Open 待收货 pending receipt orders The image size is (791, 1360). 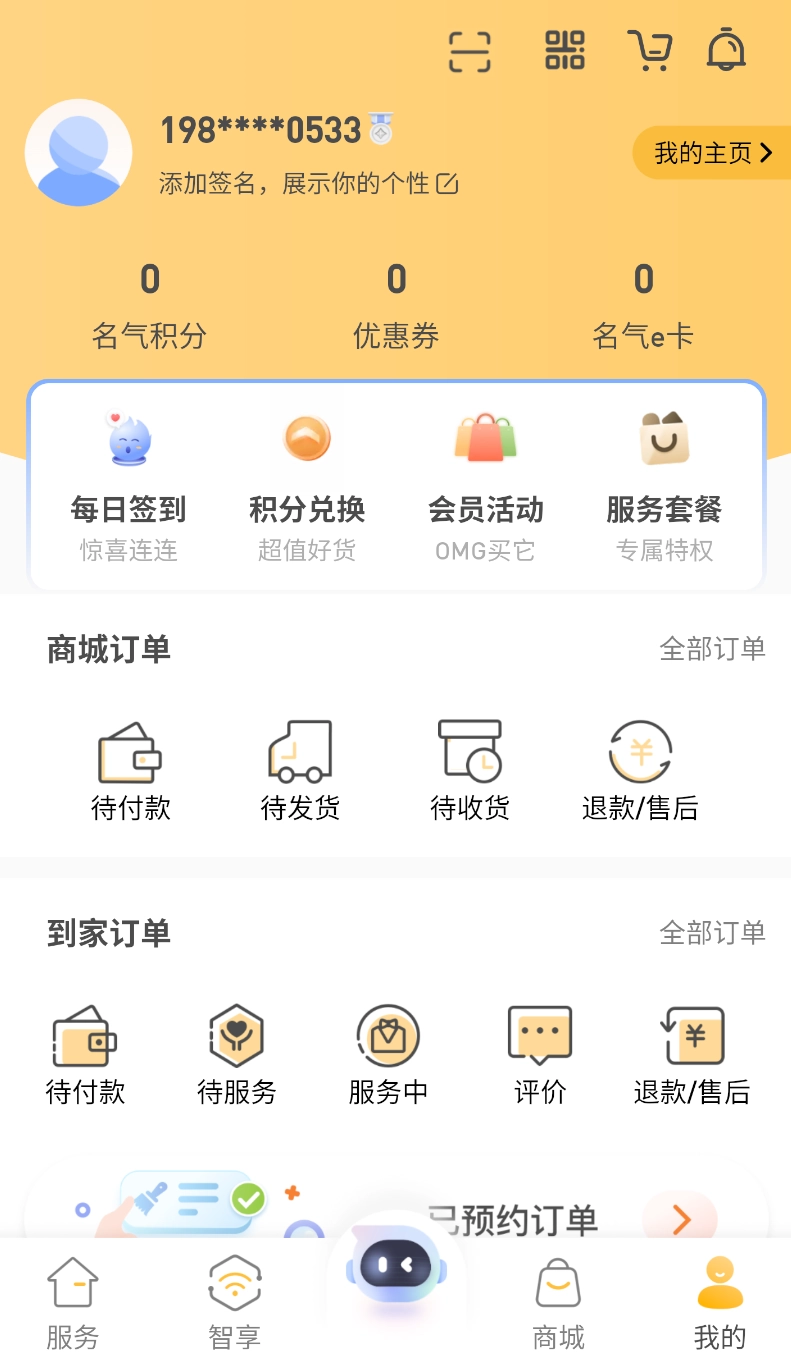point(470,768)
